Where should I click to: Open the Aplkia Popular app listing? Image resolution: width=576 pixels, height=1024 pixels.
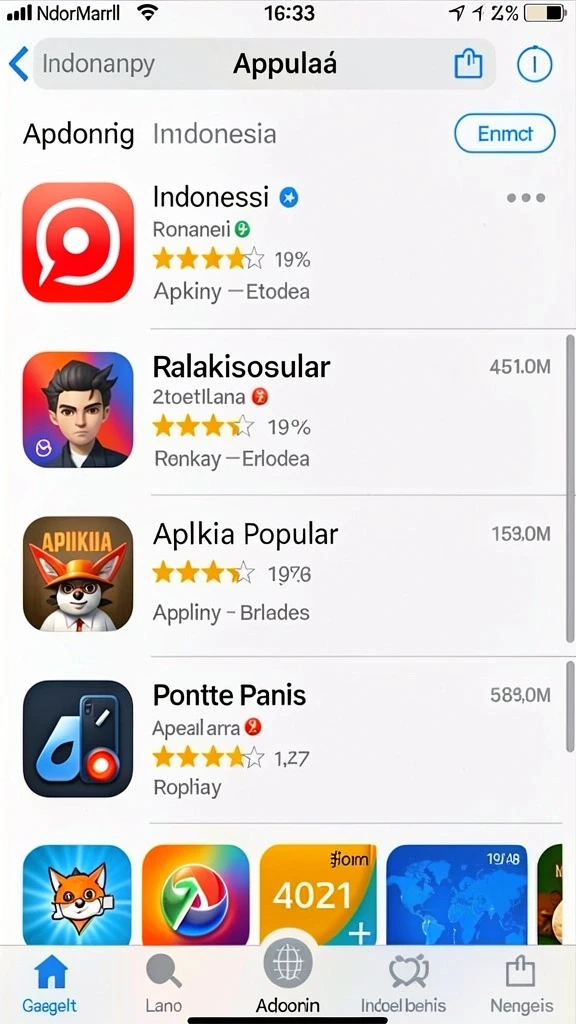287,573
